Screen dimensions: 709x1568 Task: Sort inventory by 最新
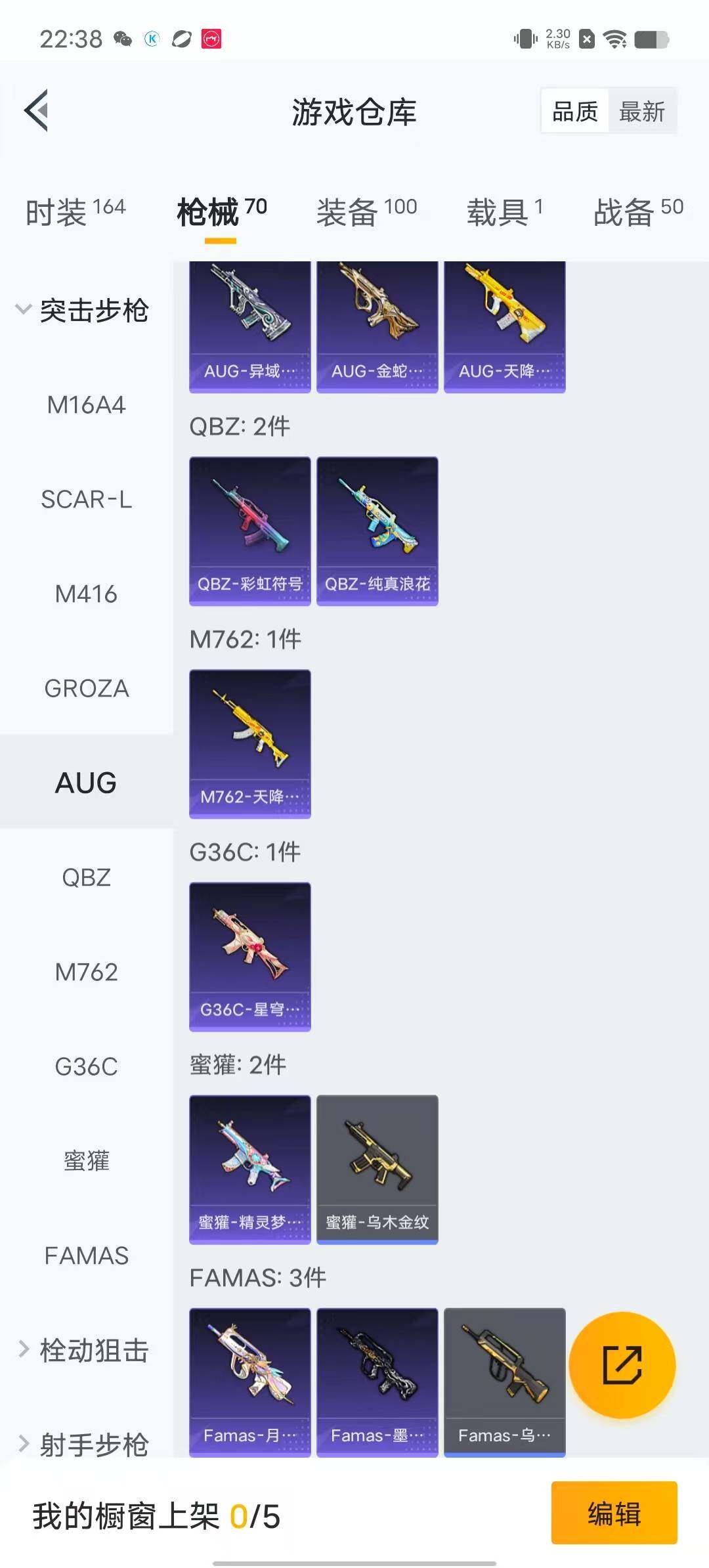pyautogui.click(x=641, y=112)
